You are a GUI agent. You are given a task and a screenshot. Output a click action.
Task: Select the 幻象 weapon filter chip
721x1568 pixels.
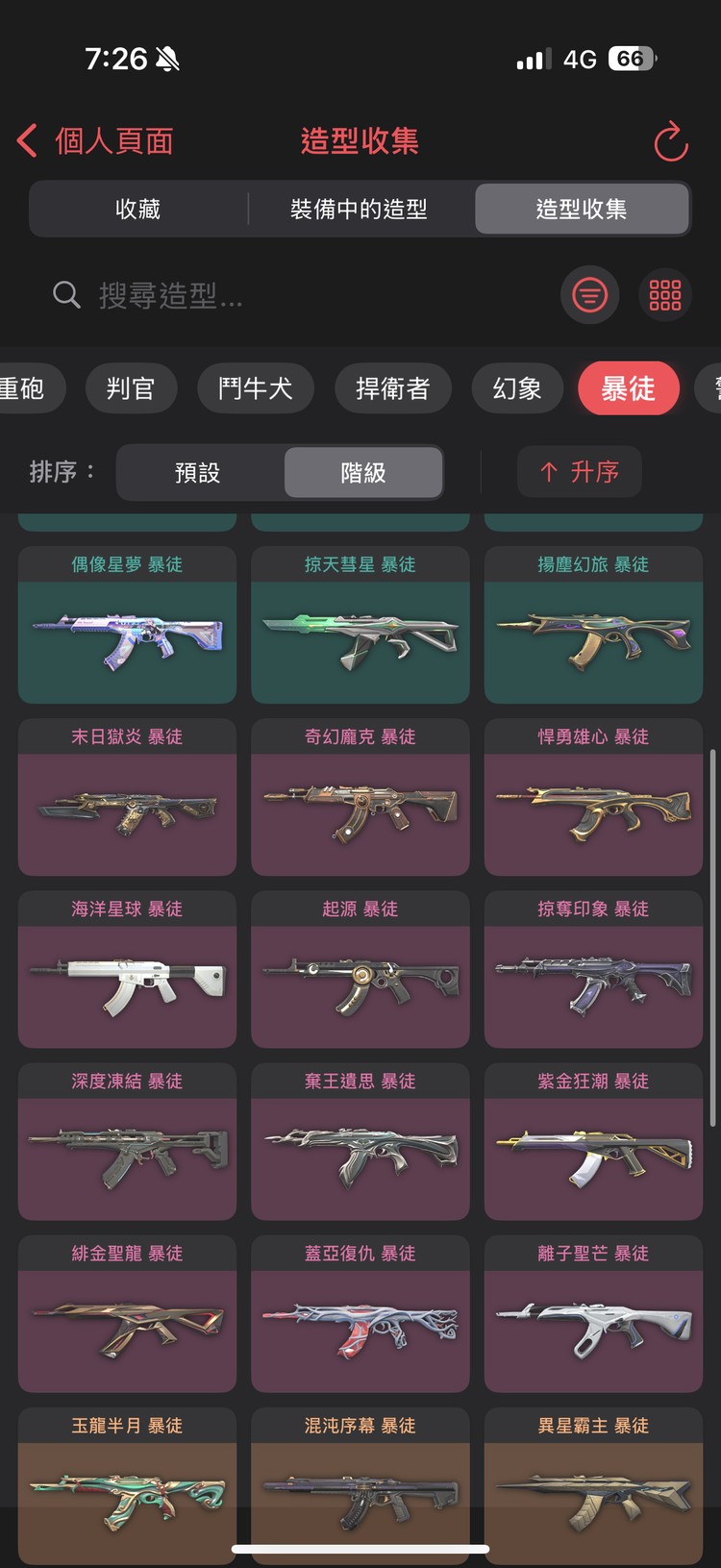(x=517, y=388)
